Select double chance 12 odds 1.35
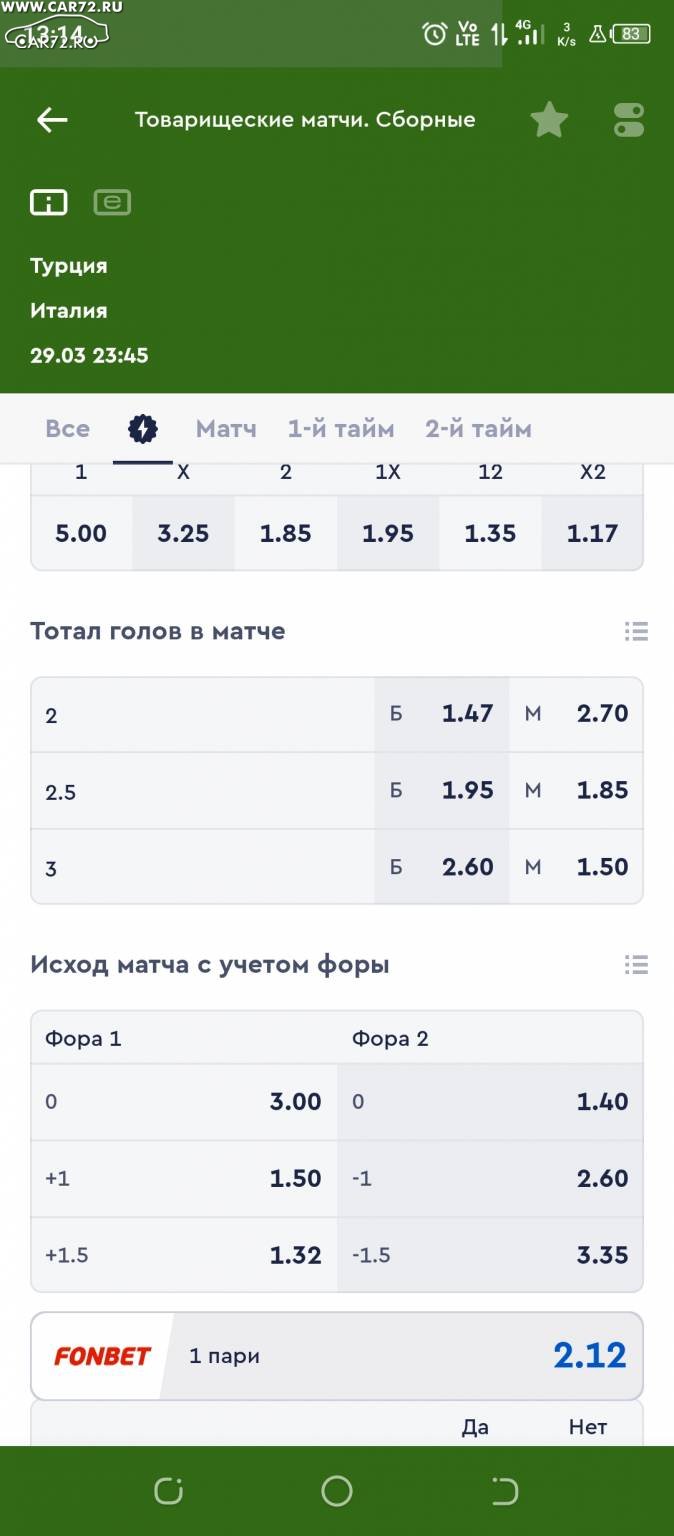The image size is (674, 1536). [490, 533]
